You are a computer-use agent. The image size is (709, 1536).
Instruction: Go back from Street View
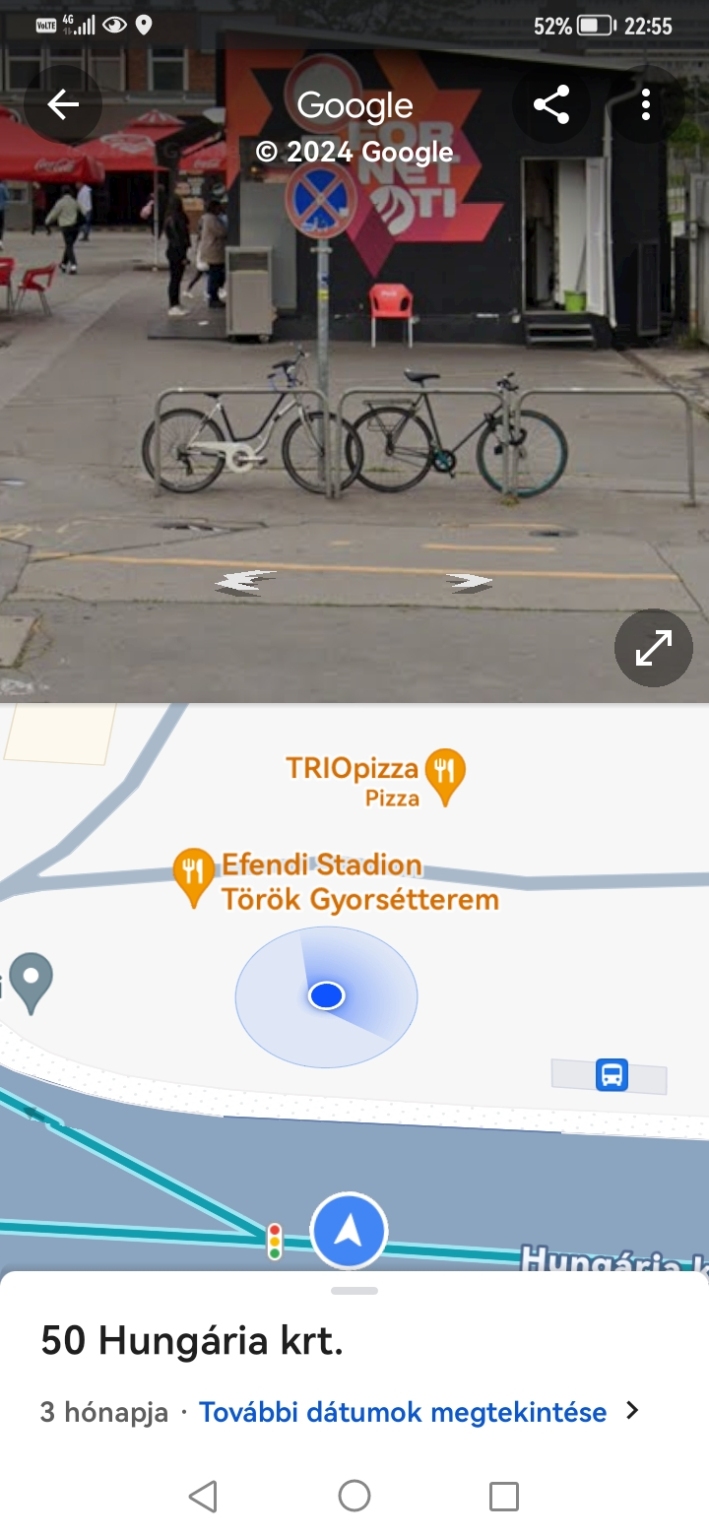62,104
